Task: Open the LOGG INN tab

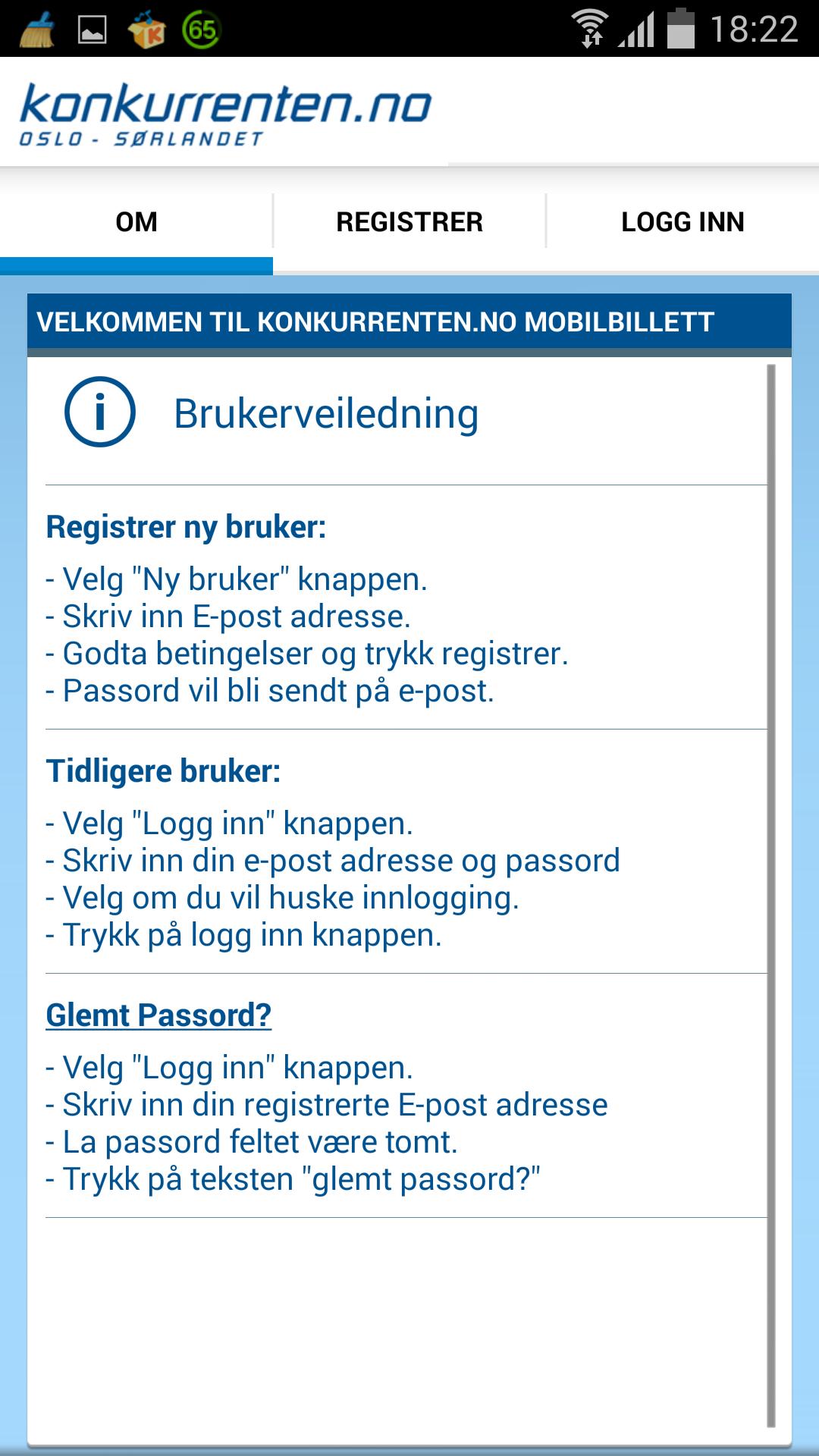Action: 683,221
